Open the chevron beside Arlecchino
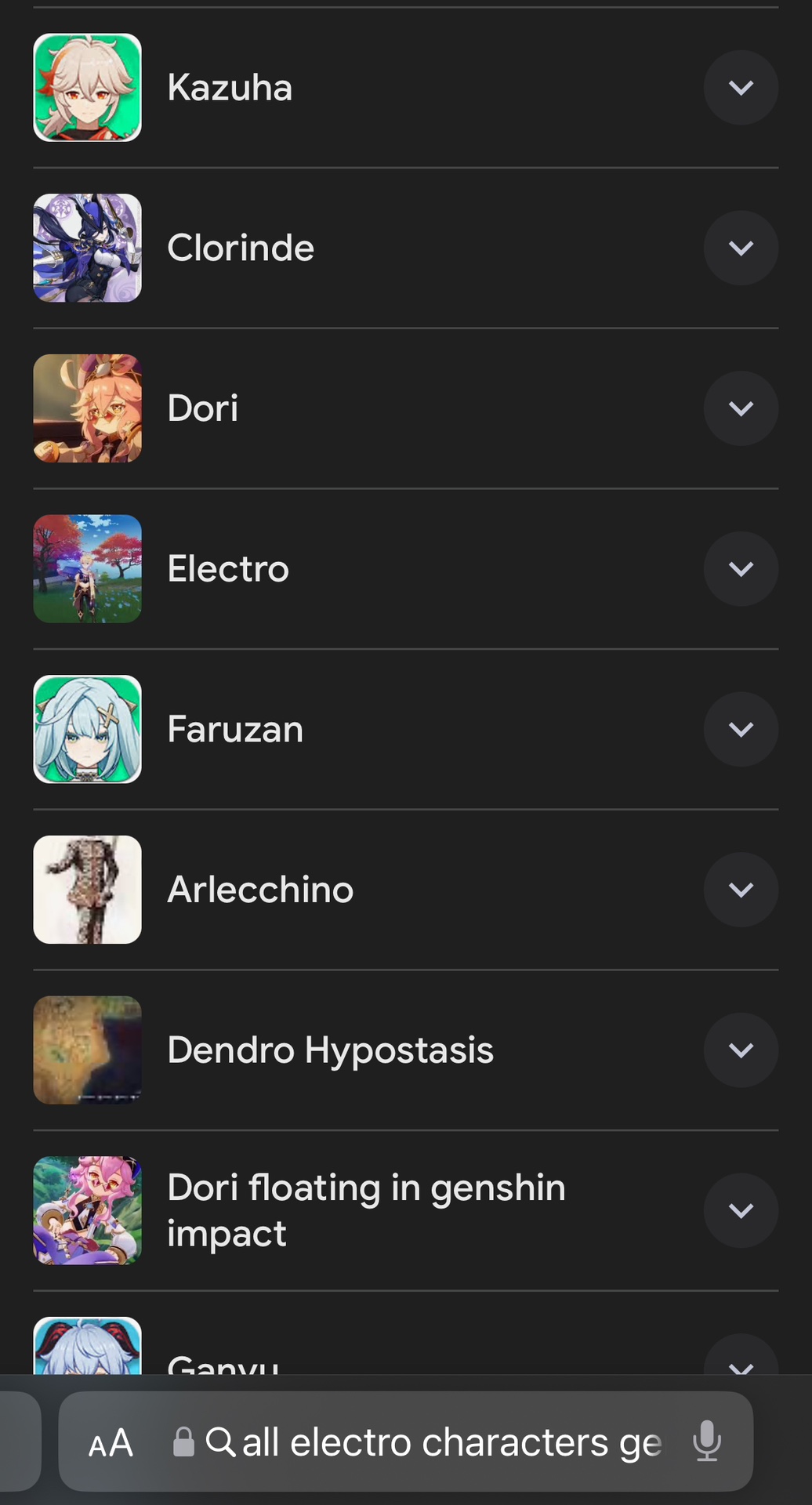 (x=741, y=890)
